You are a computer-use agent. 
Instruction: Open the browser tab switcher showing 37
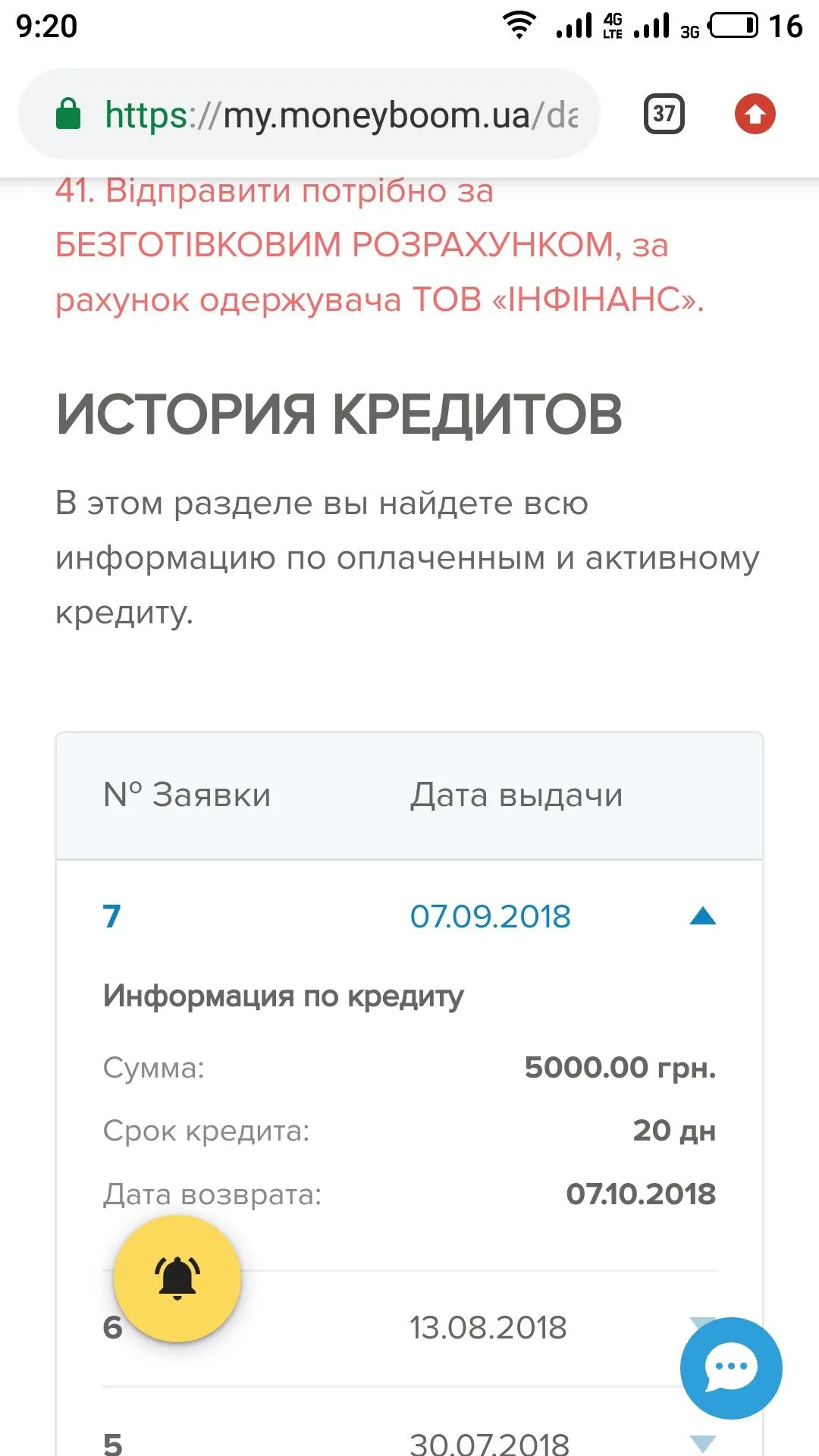tap(664, 115)
